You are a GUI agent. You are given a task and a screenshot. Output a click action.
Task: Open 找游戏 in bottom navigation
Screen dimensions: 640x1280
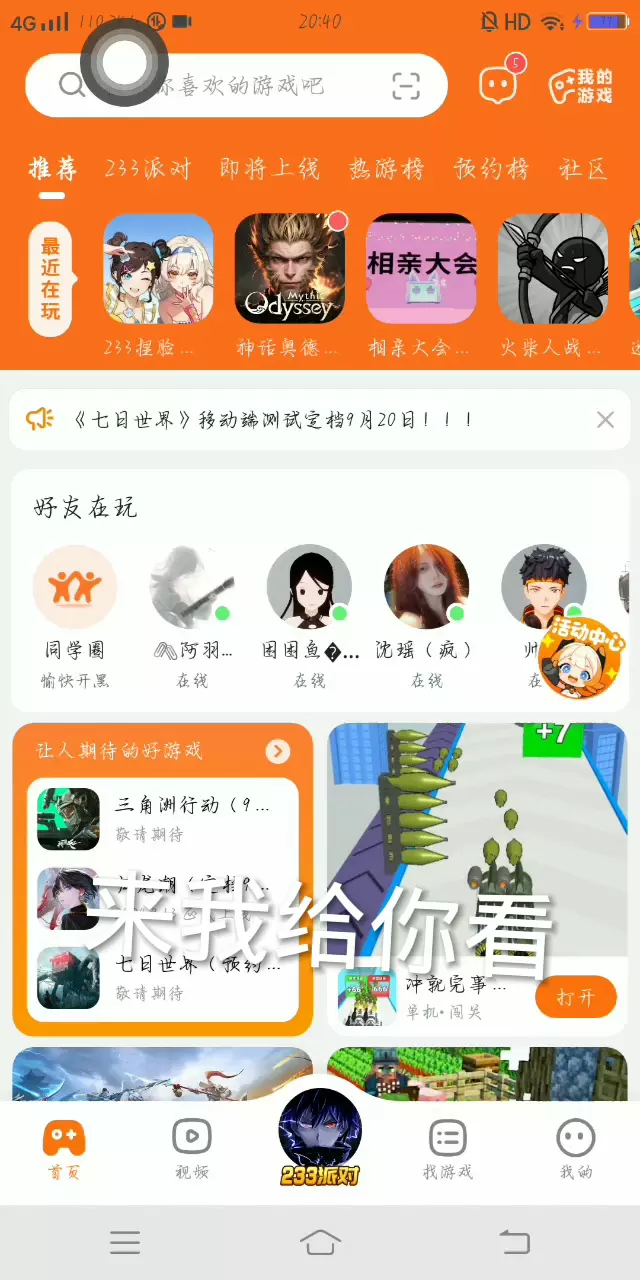pos(447,1149)
